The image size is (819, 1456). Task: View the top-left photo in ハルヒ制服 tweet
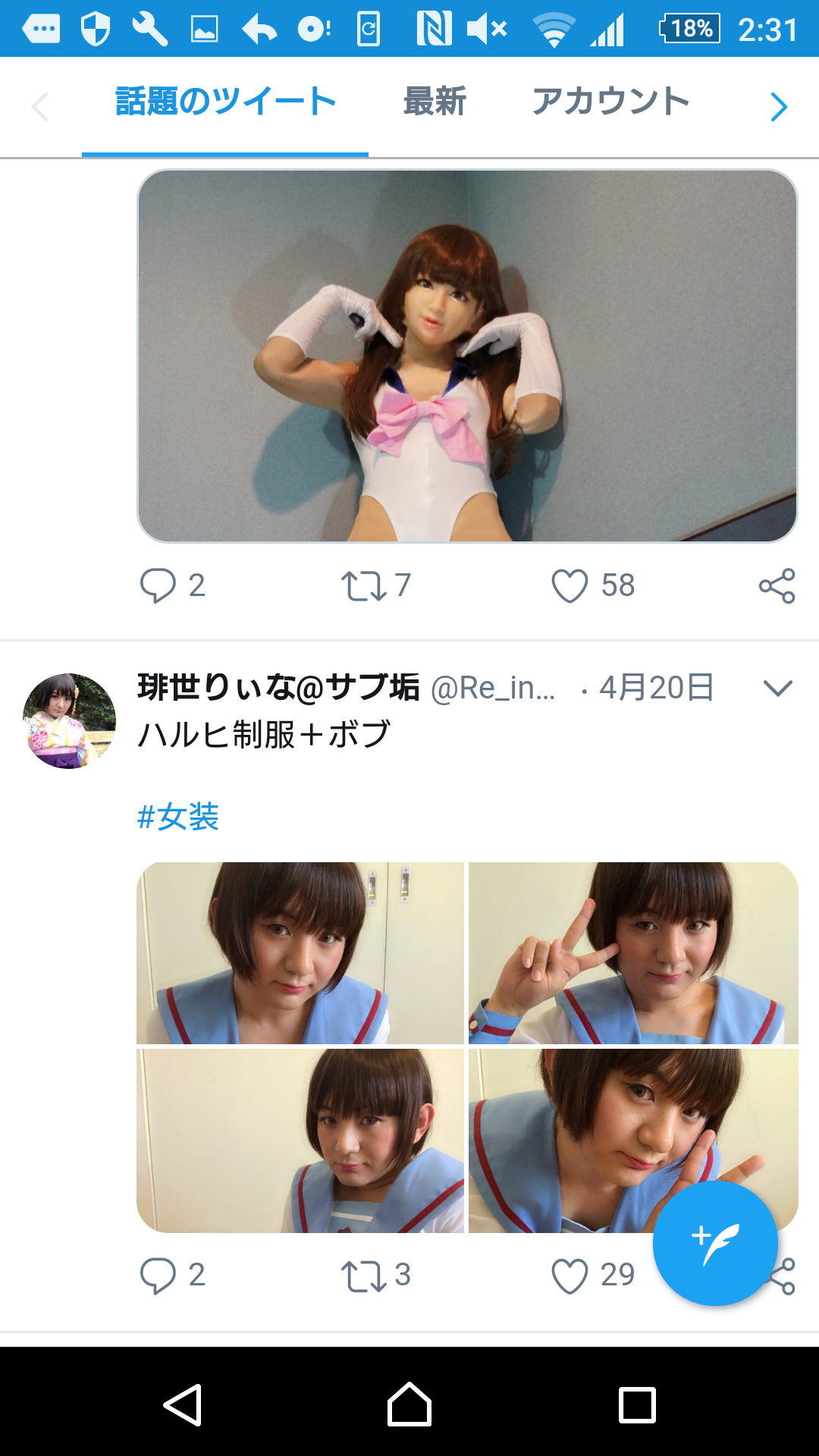point(300,952)
